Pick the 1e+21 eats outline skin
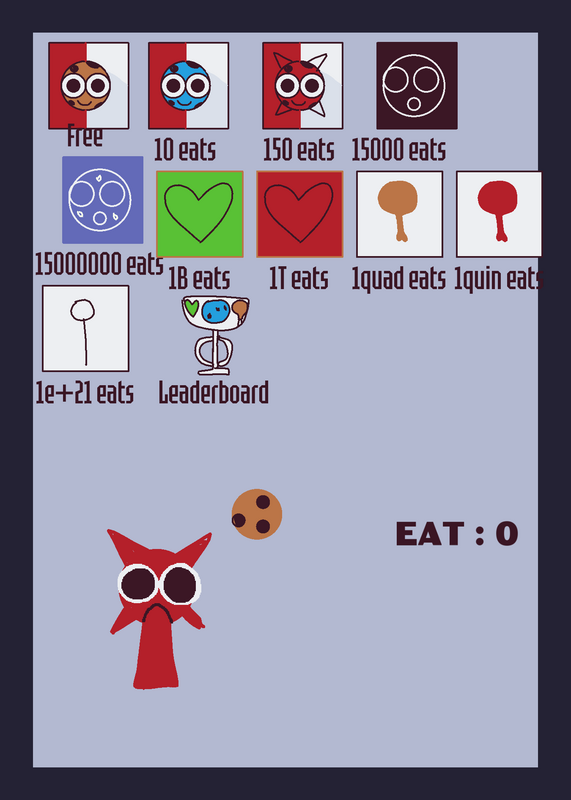Image resolution: width=571 pixels, height=800 pixels. [x=86, y=329]
